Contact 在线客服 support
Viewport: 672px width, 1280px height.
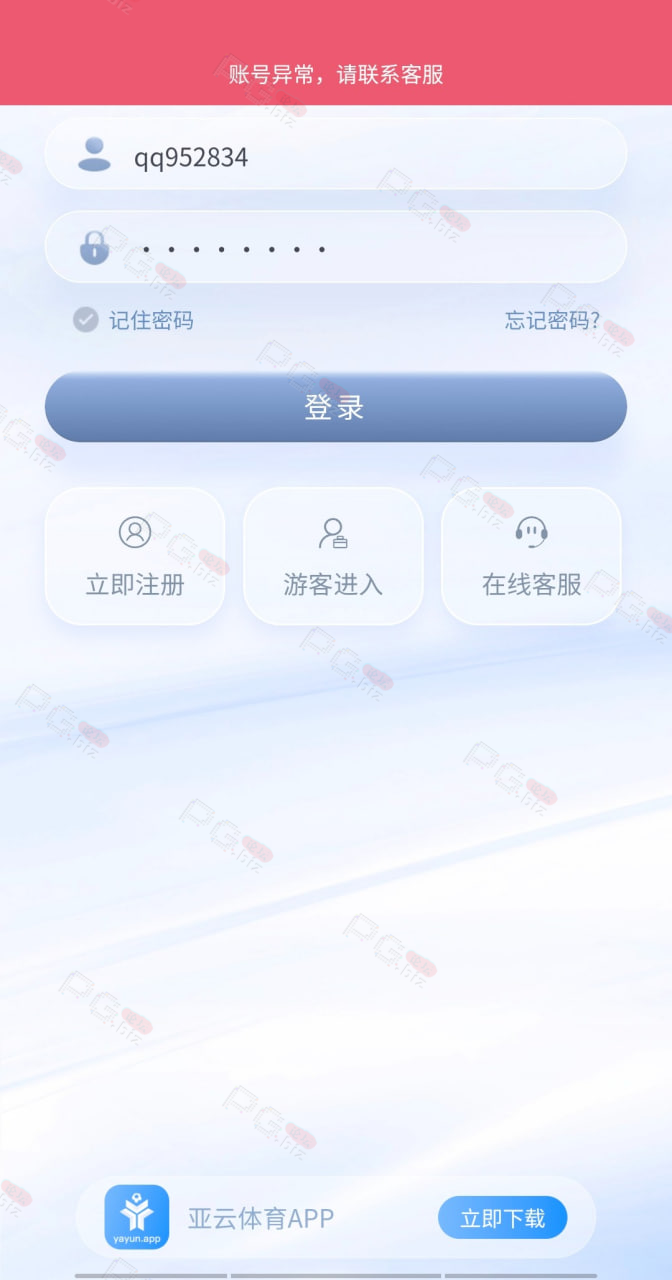point(531,556)
